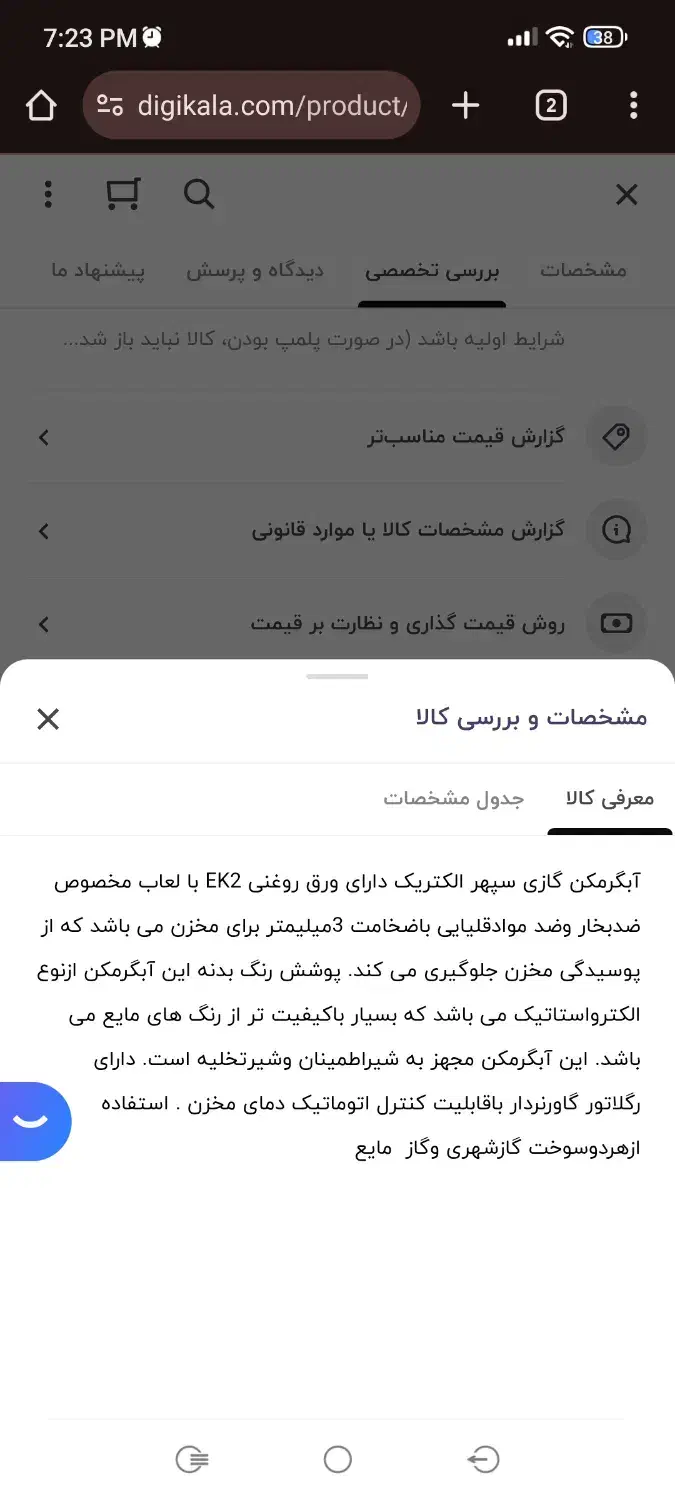Tap the system back button

pyautogui.click(x=483, y=1459)
